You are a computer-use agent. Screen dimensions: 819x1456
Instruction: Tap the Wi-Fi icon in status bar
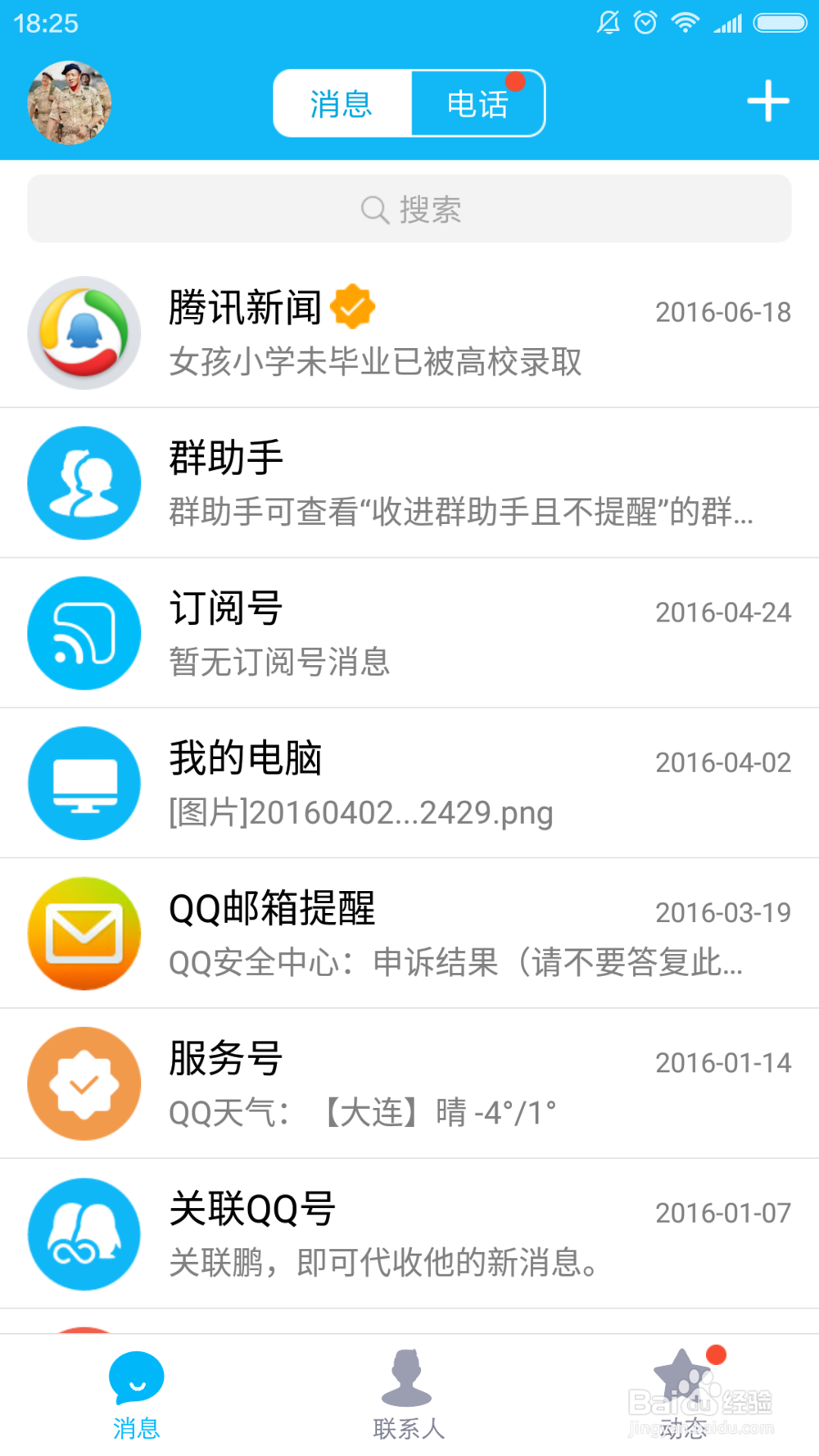coord(686,22)
